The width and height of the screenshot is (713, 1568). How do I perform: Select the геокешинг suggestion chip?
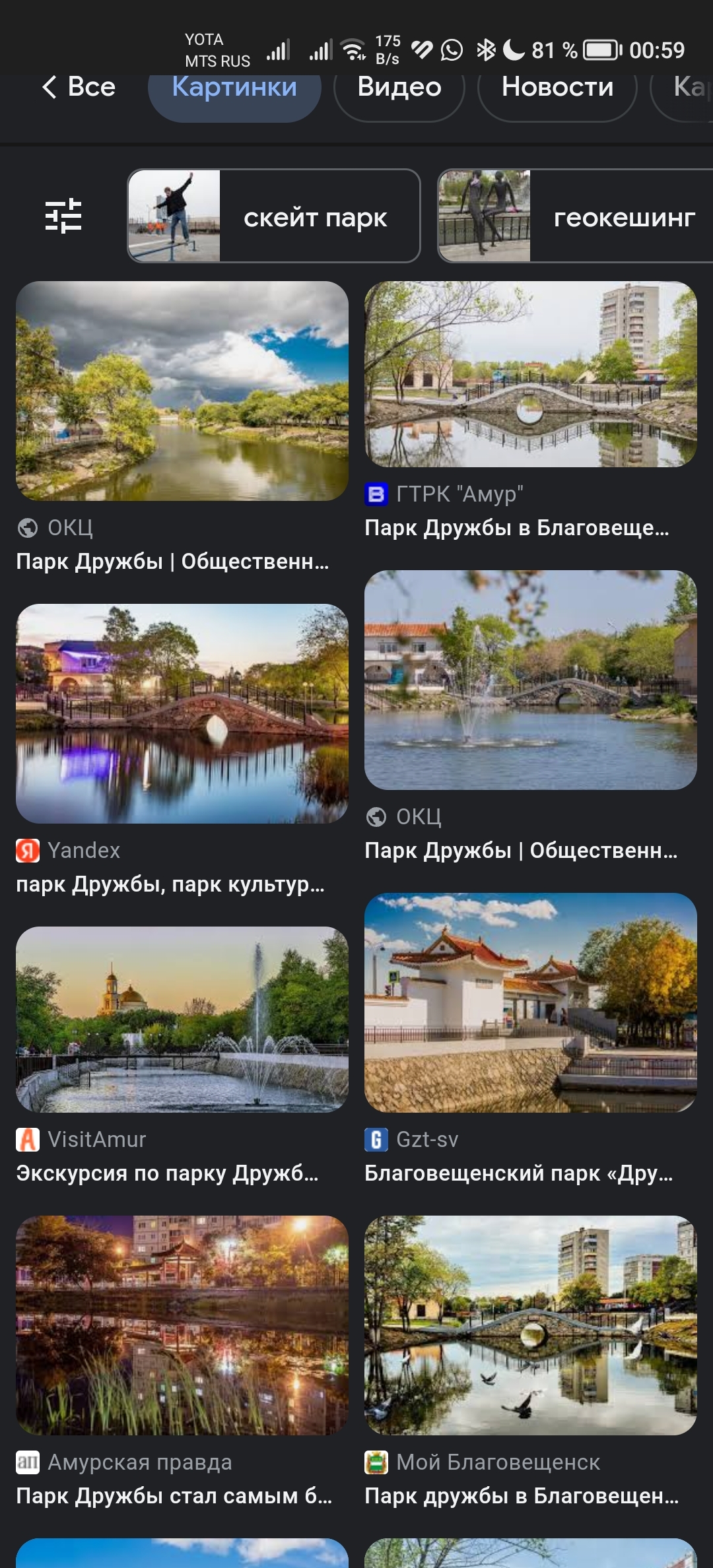click(574, 216)
